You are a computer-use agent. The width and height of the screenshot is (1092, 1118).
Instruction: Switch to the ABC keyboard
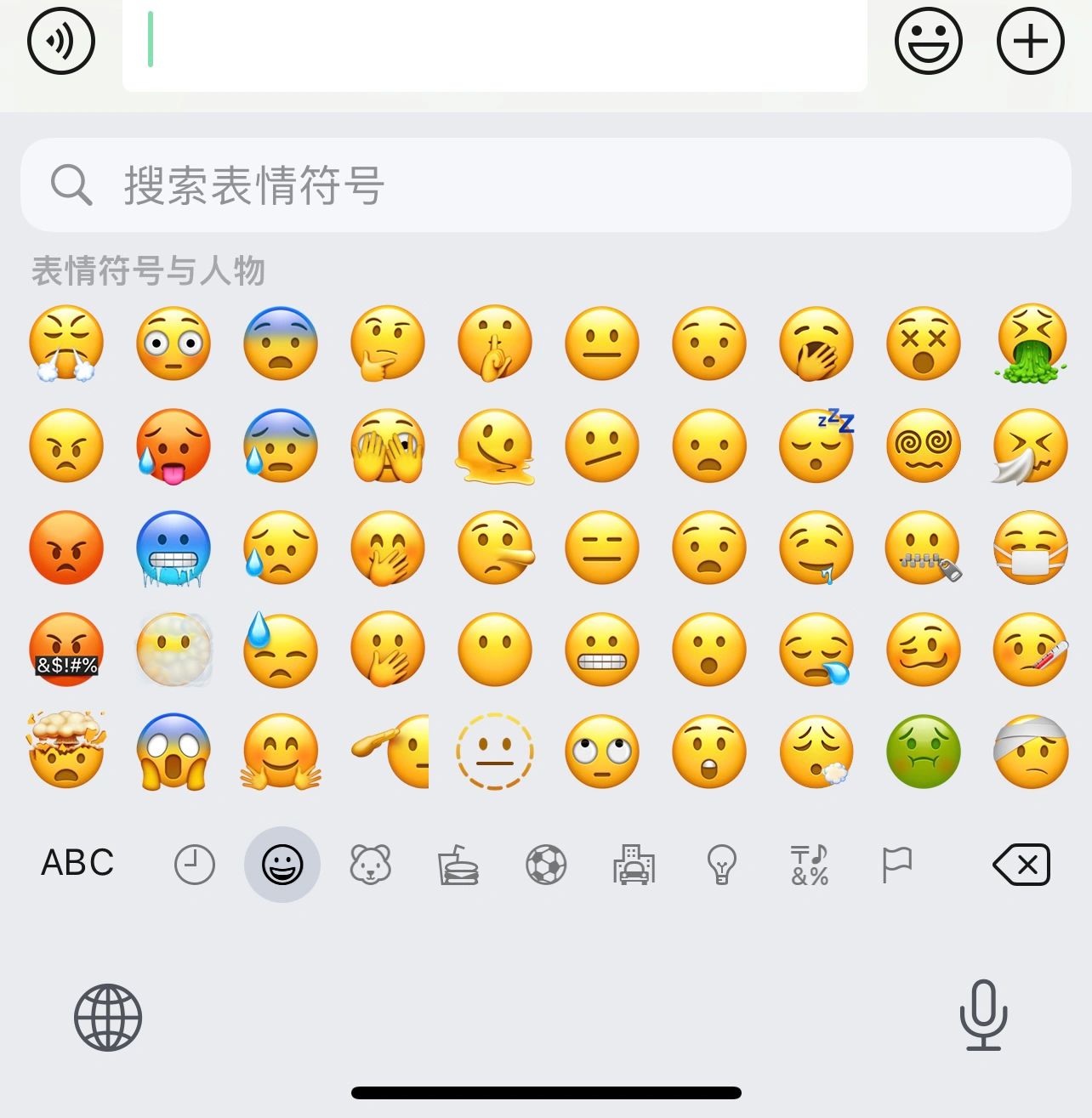[77, 863]
